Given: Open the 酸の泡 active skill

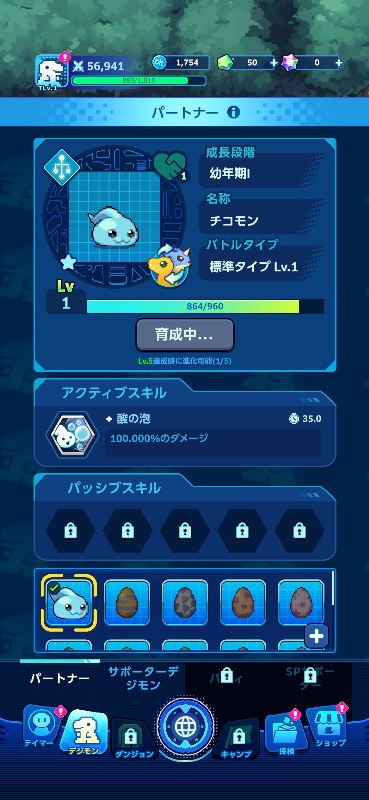Looking at the screenshot, I should (71, 433).
